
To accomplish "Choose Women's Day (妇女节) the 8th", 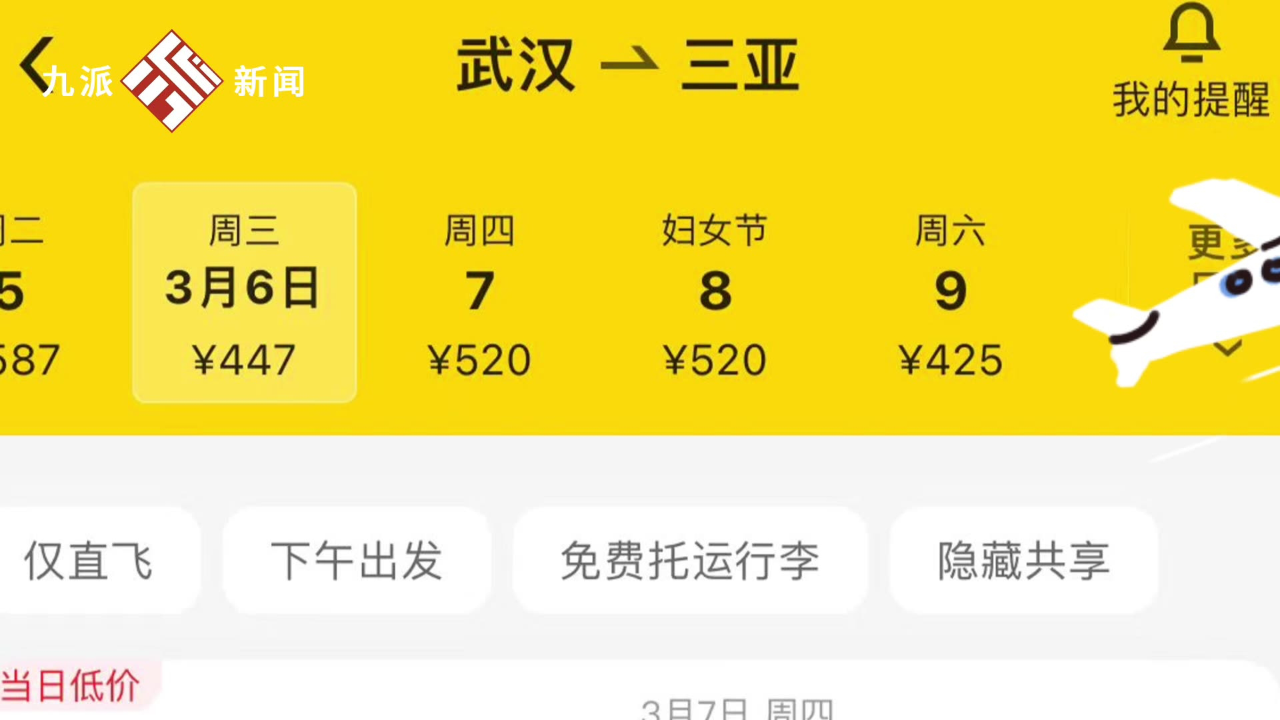I will (714, 294).
